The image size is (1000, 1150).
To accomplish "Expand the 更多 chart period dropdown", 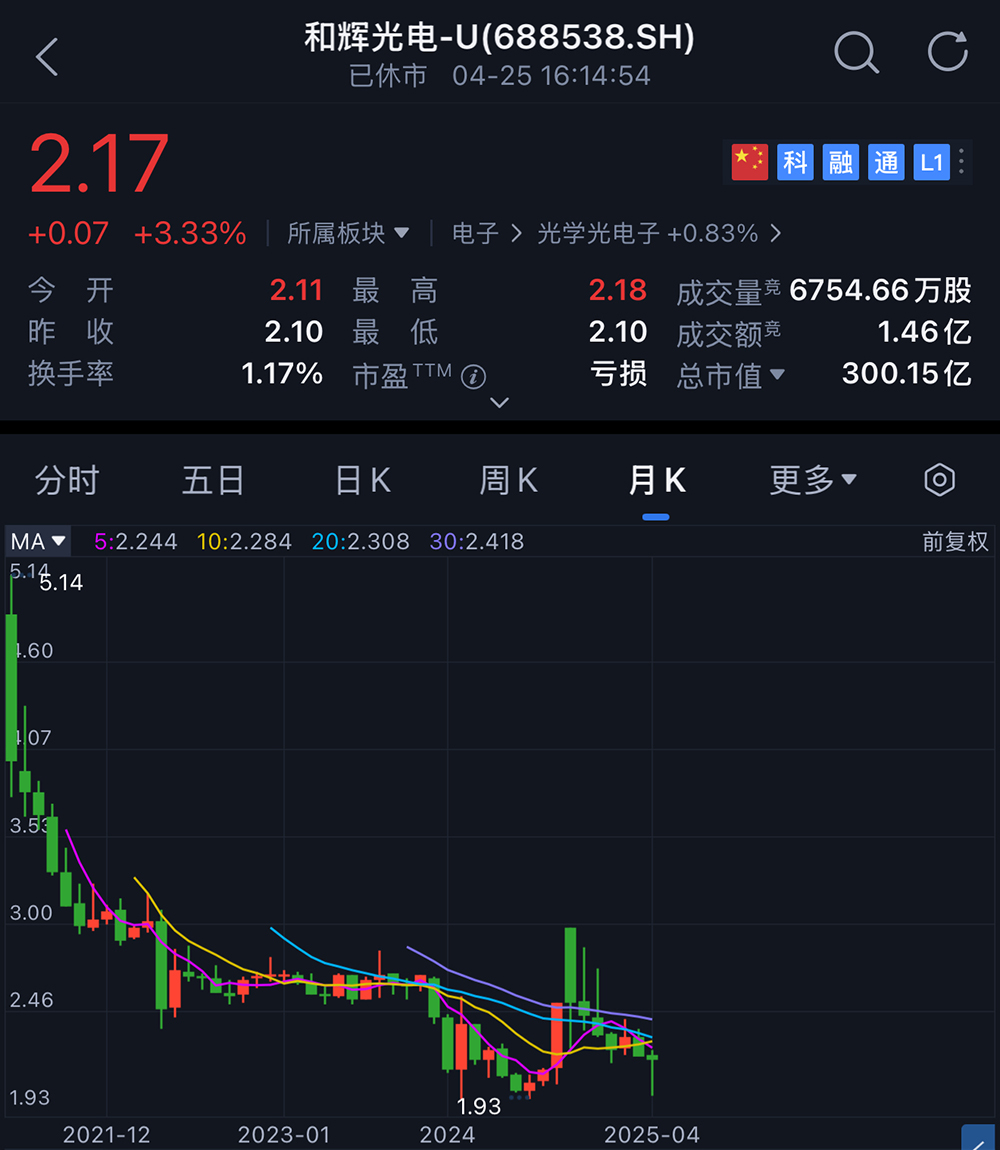I will coord(813,480).
